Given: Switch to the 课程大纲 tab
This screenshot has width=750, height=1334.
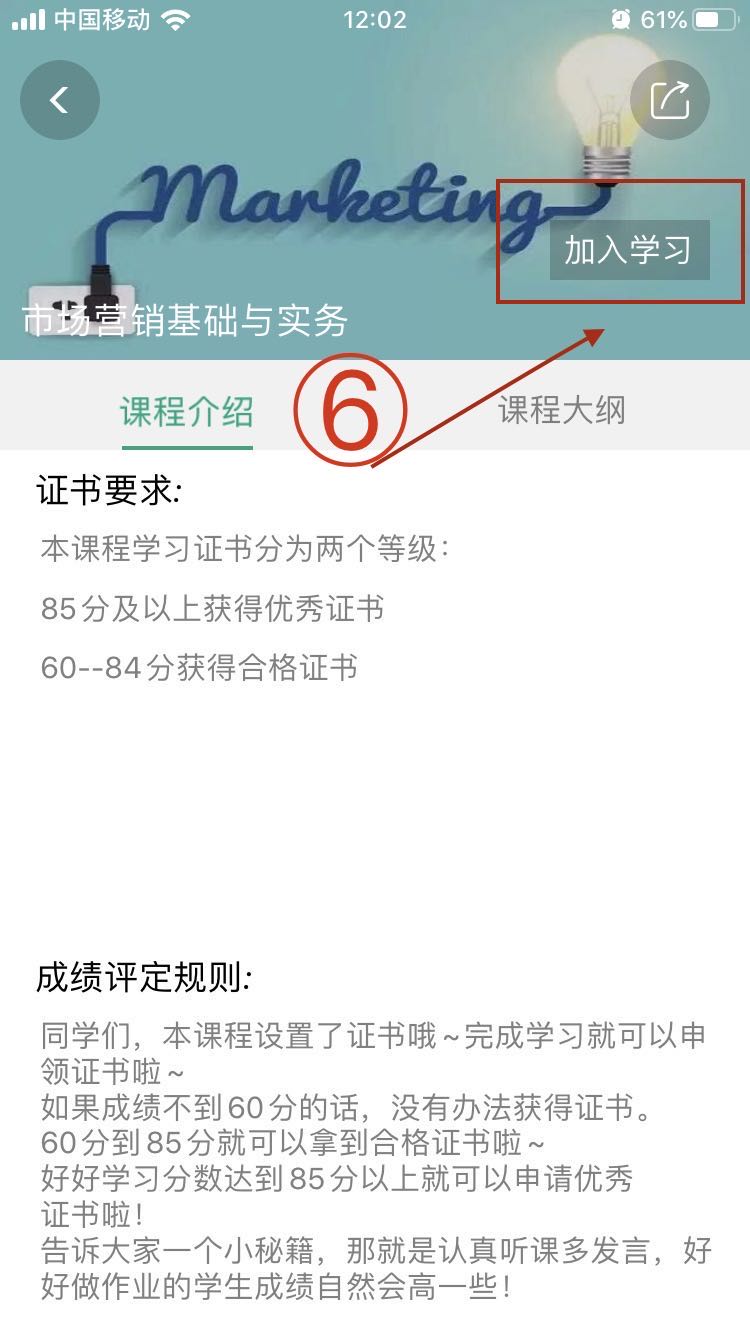Looking at the screenshot, I should pos(561,410).
